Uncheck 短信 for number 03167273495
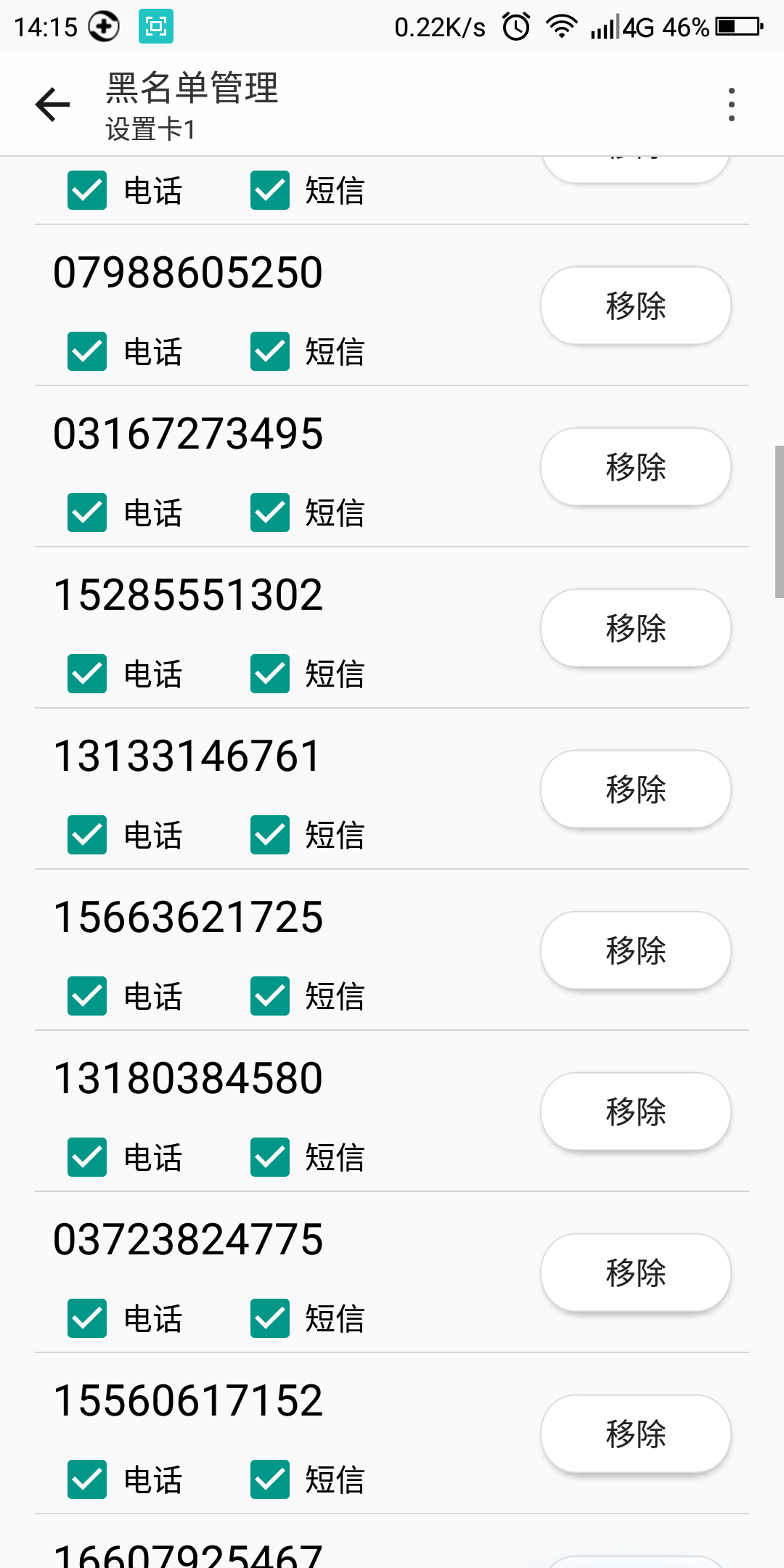Image resolution: width=784 pixels, height=1568 pixels. coord(269,513)
